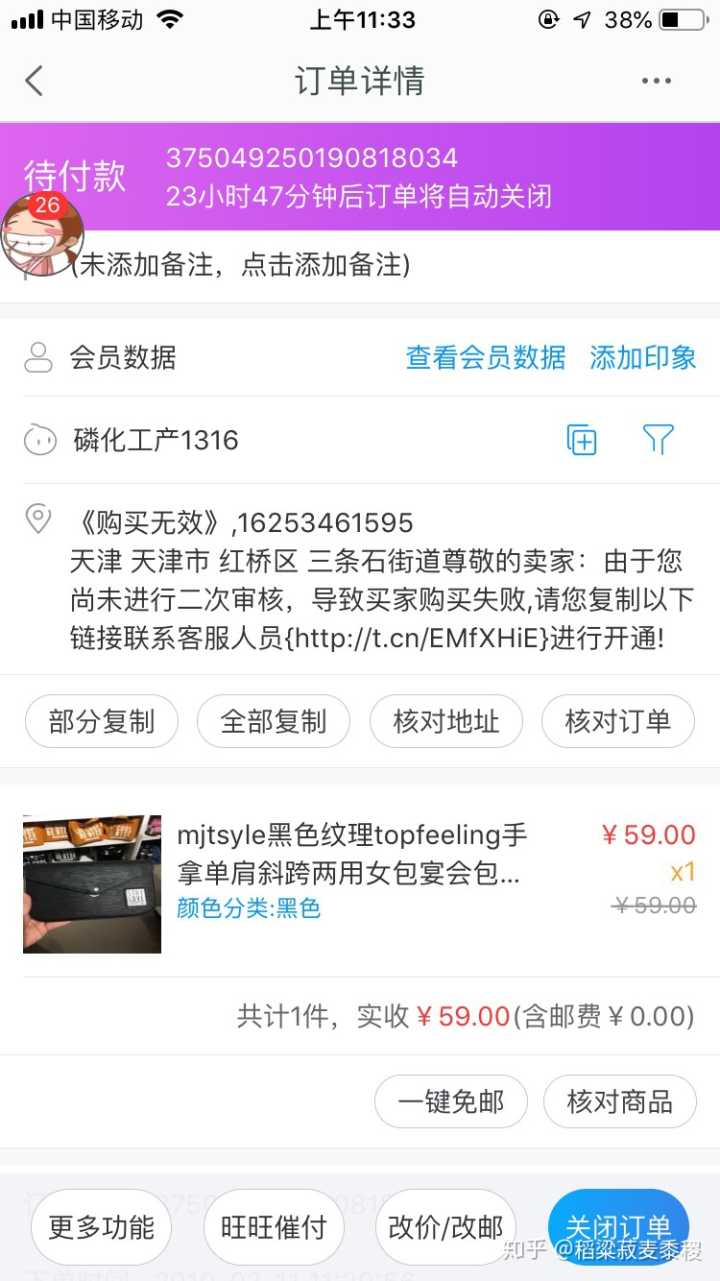This screenshot has height=1281, width=720.
Task: Close the order with 关闭订单
Action: tap(618, 1227)
